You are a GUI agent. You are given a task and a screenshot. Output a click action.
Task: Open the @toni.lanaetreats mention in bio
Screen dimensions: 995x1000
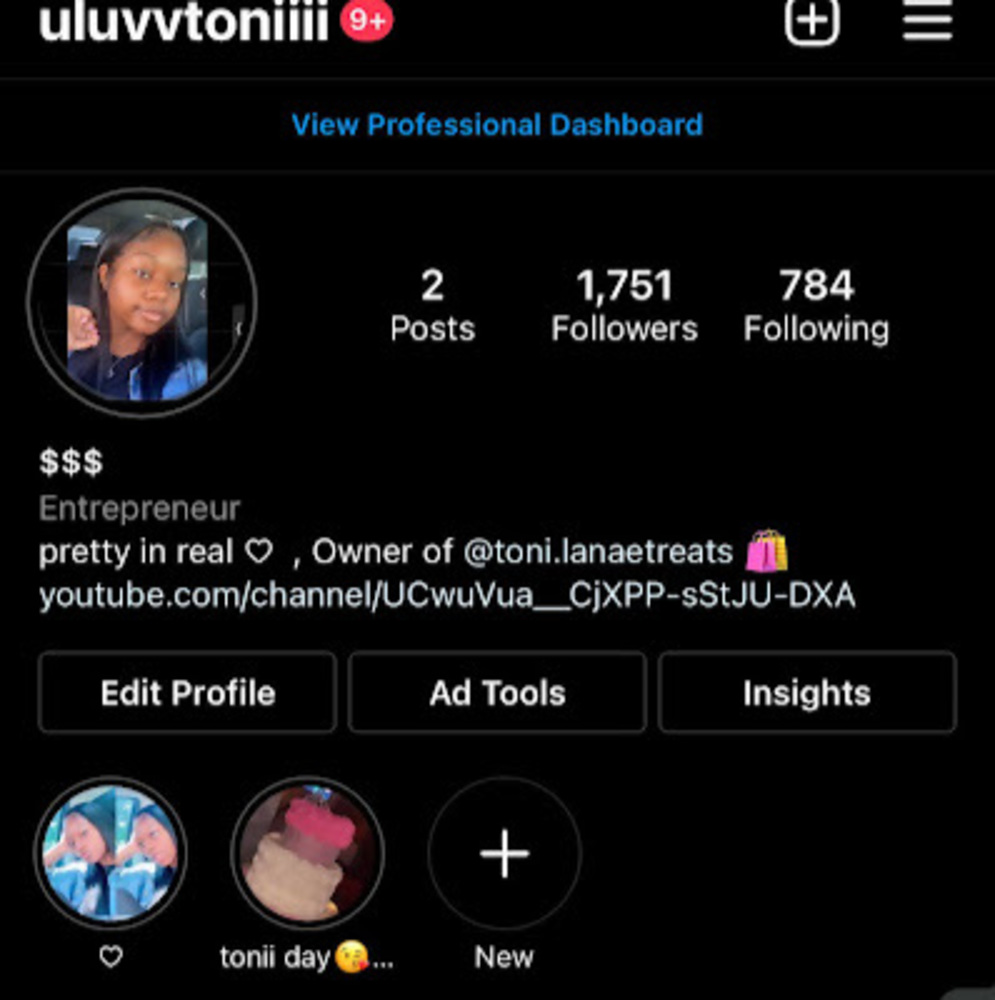pyautogui.click(x=599, y=552)
